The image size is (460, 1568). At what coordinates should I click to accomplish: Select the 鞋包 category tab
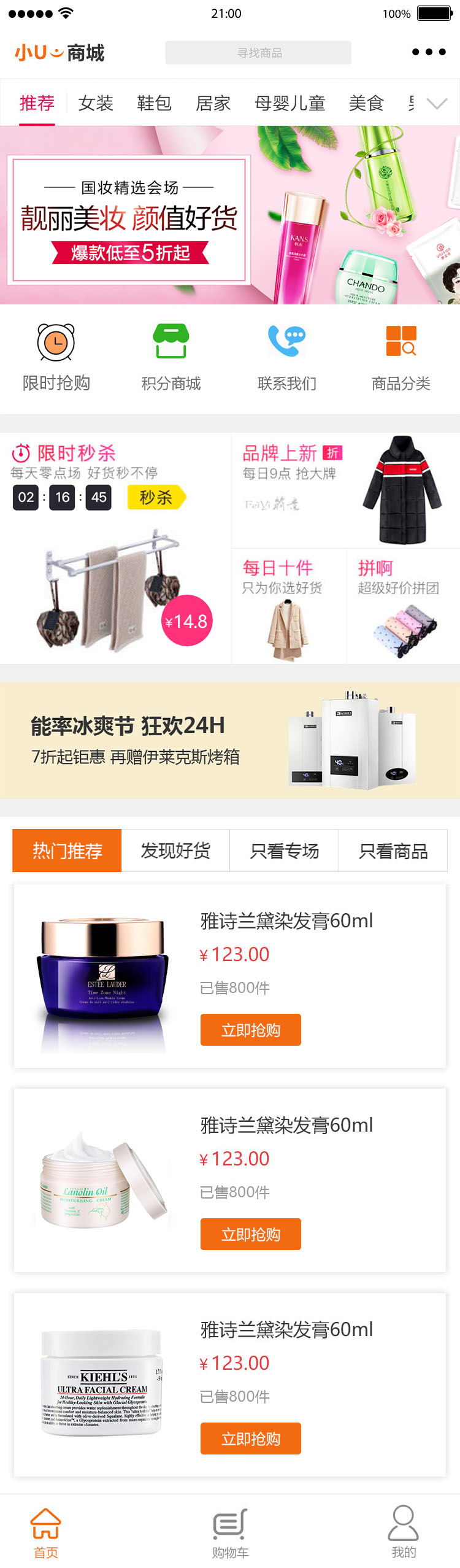click(x=154, y=103)
